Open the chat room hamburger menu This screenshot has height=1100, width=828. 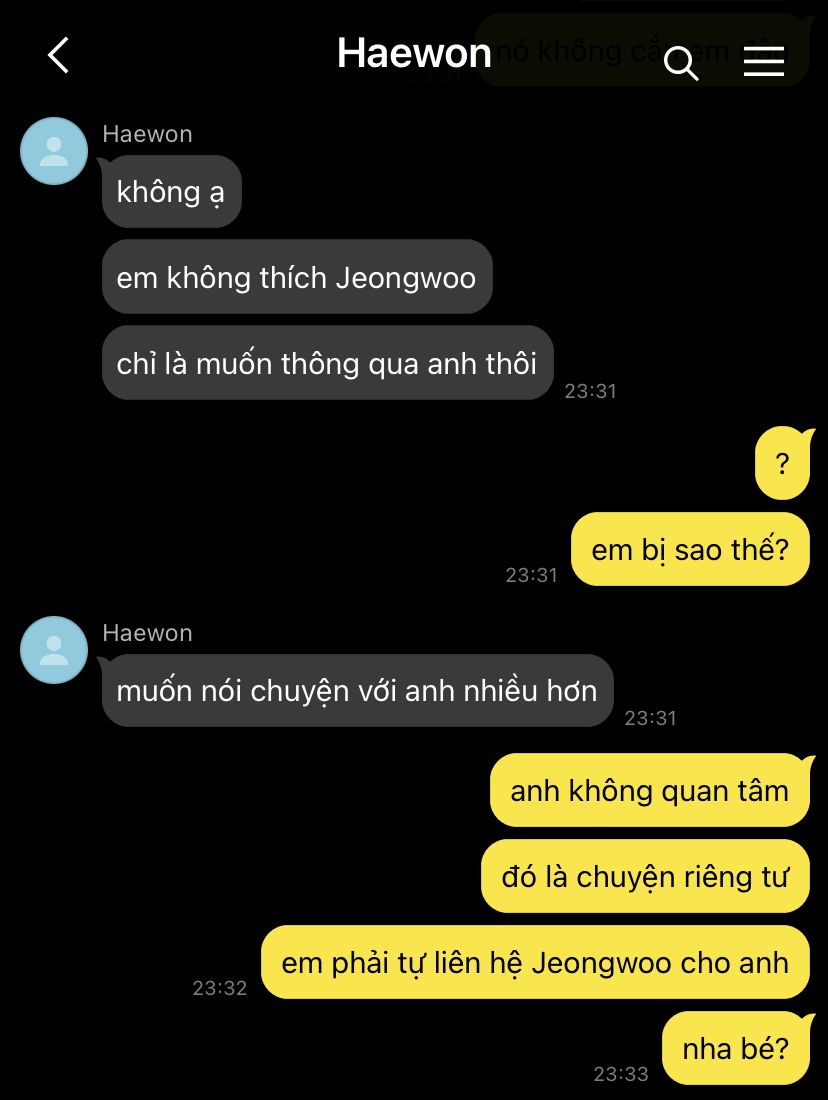763,61
